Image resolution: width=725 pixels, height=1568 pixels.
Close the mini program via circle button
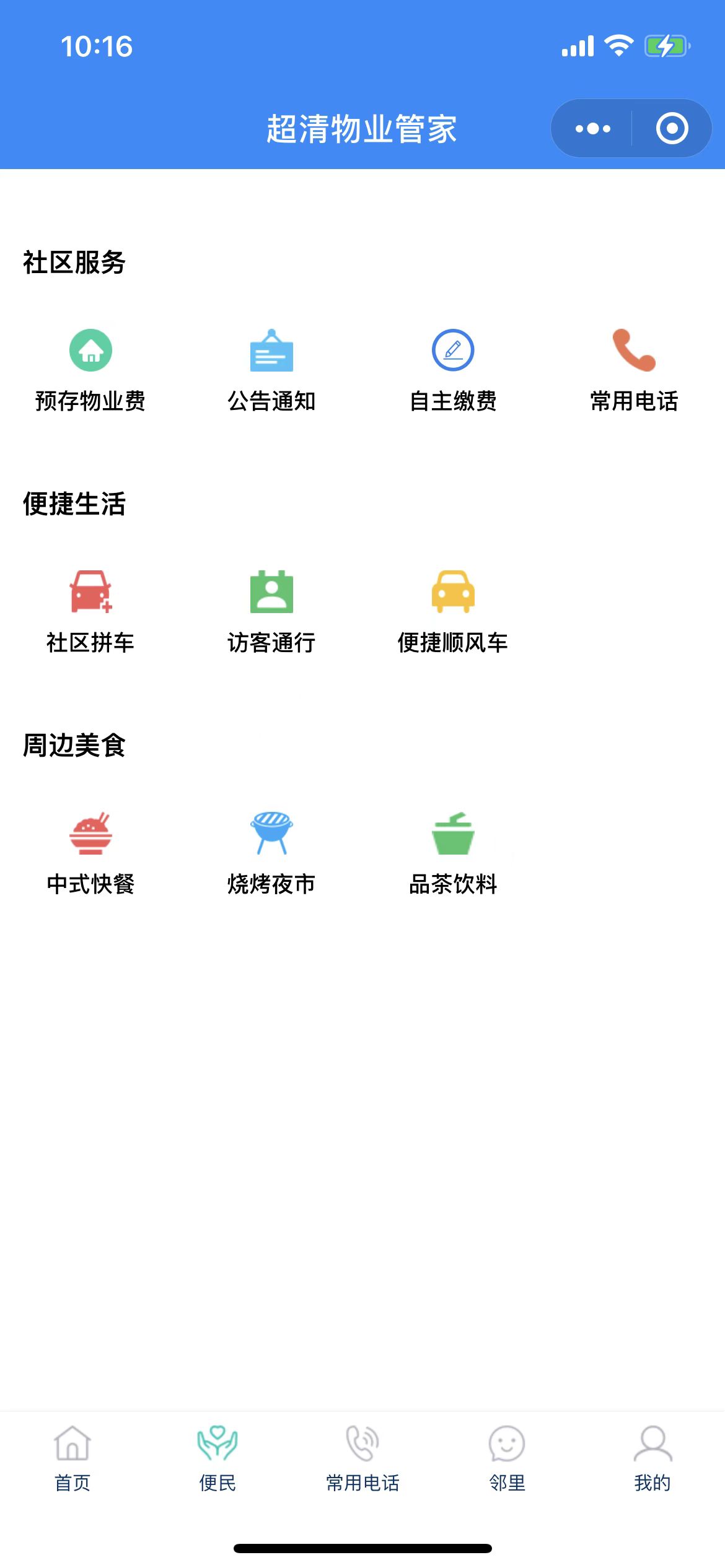[x=672, y=129]
